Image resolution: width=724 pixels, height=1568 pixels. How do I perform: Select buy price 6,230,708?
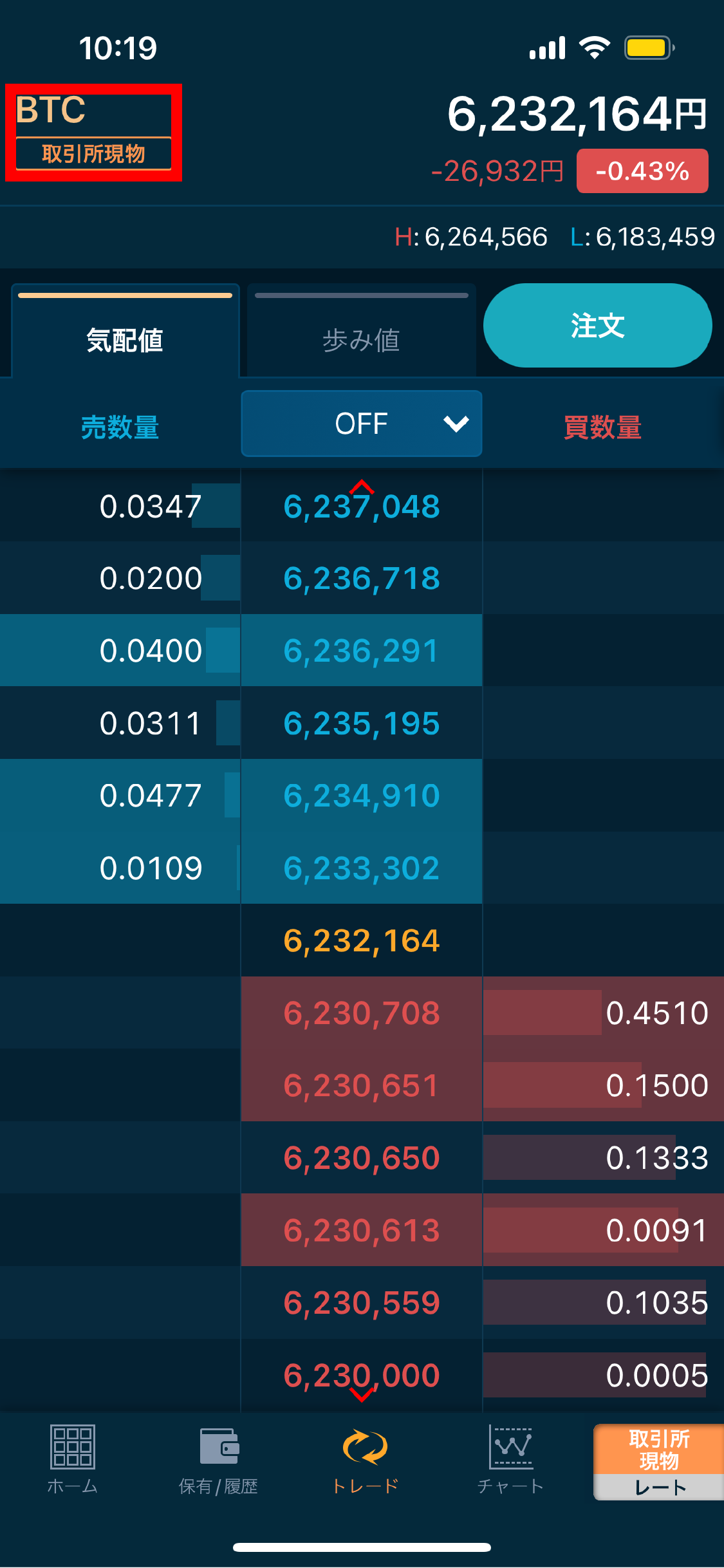pos(361,1013)
